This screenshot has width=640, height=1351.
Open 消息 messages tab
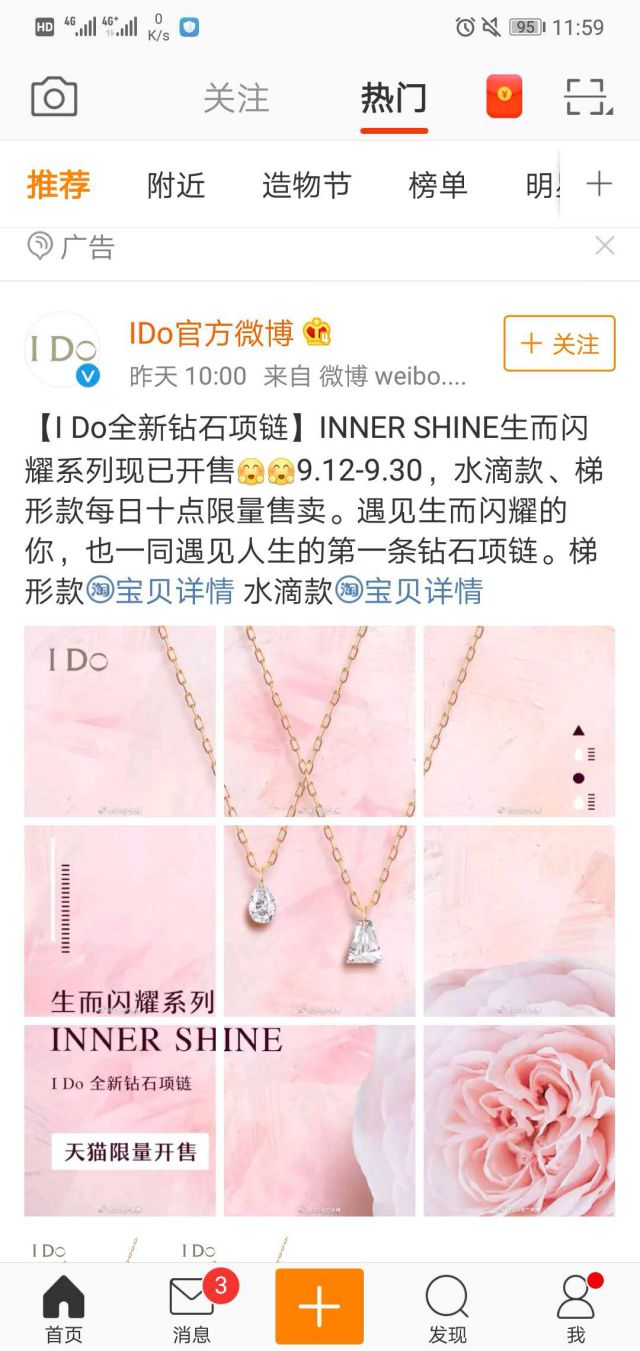point(191,1308)
